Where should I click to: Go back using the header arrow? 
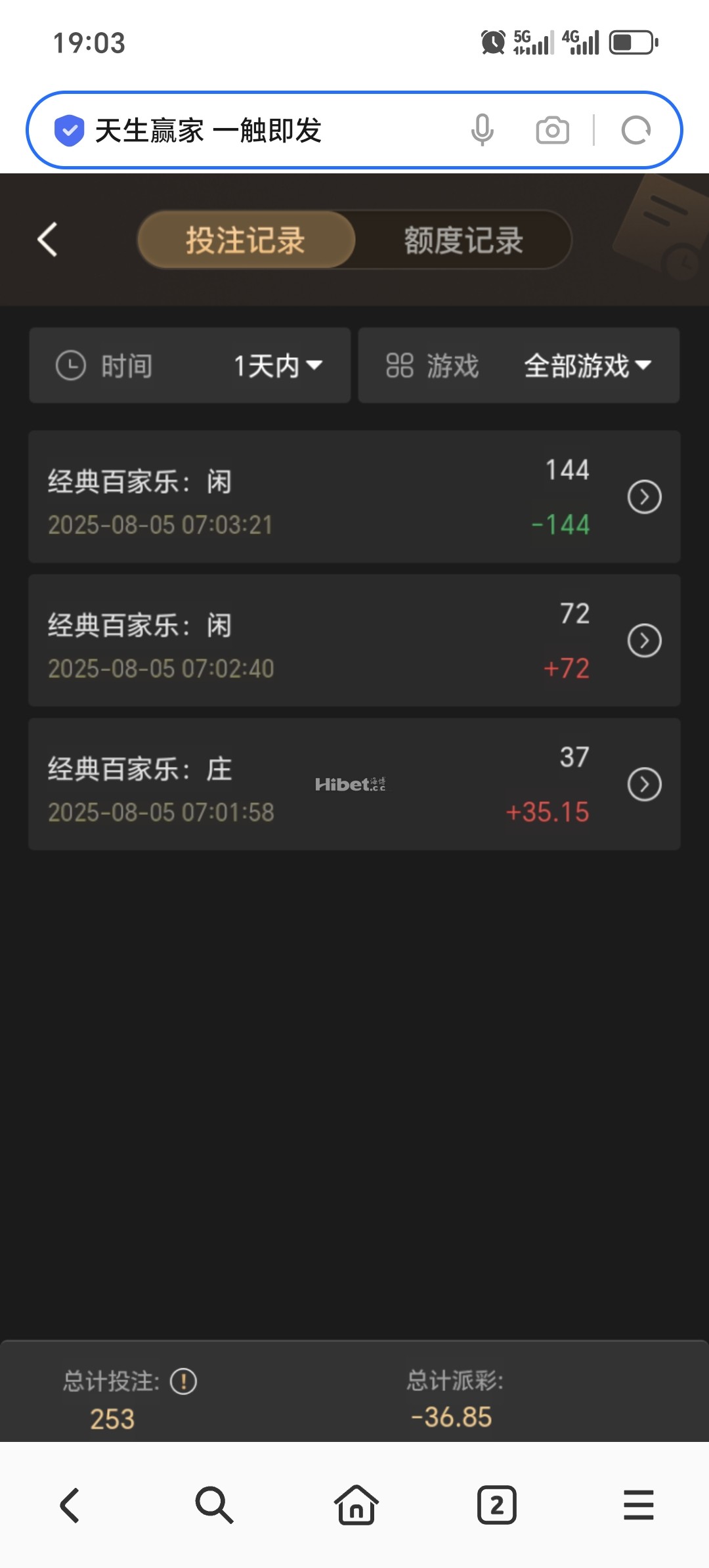(48, 240)
